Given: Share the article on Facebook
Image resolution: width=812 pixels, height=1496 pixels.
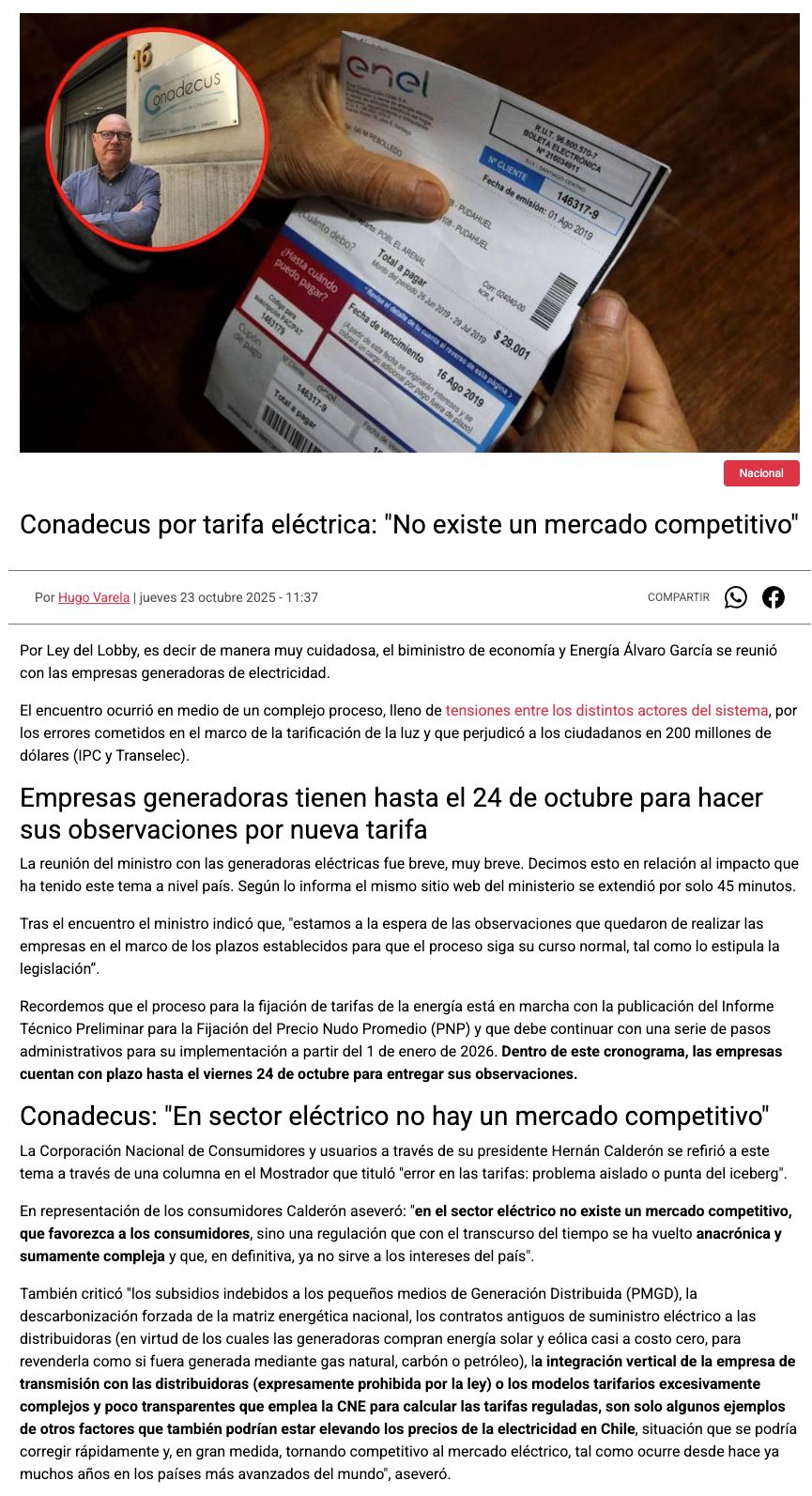Looking at the screenshot, I should coord(774,597).
